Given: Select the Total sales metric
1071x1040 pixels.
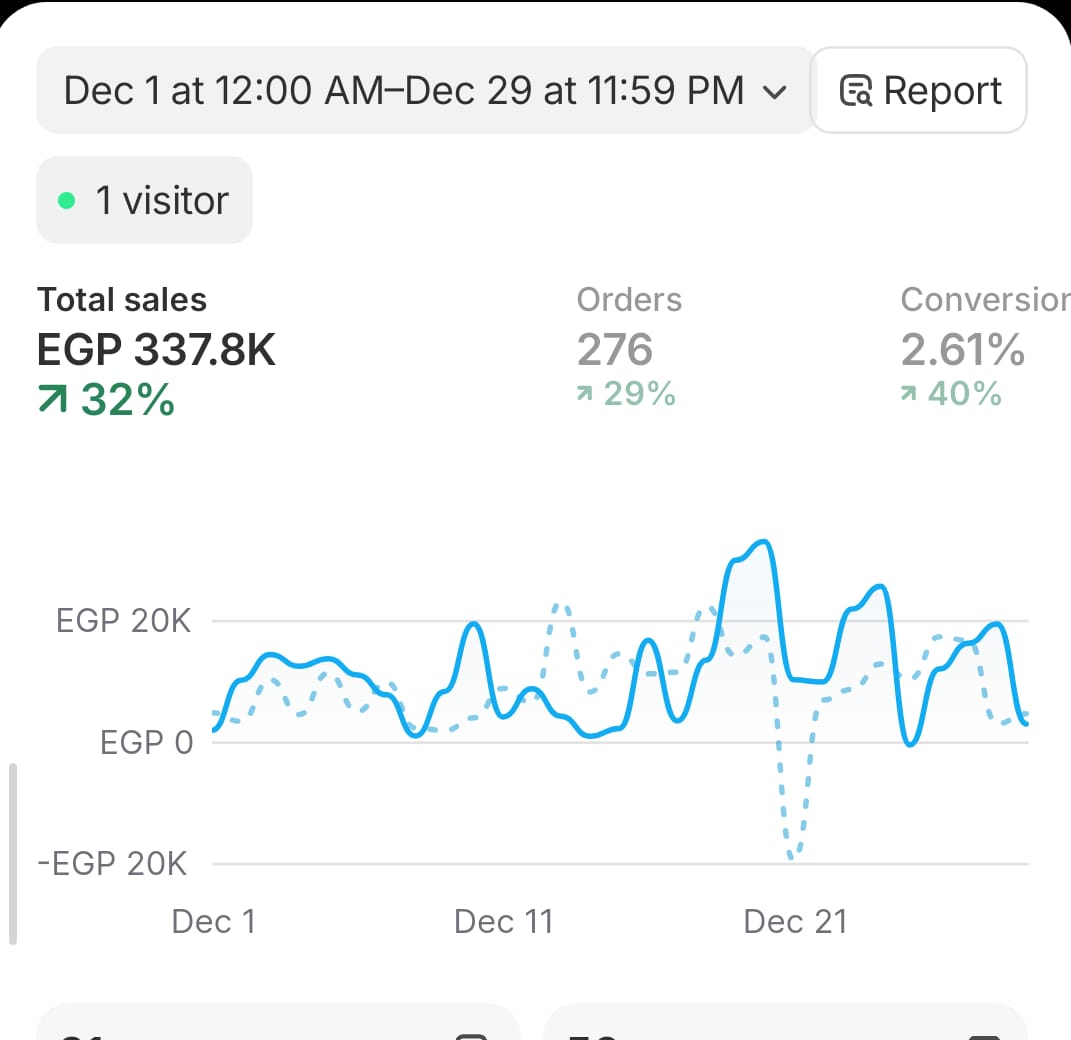Looking at the screenshot, I should point(156,350).
